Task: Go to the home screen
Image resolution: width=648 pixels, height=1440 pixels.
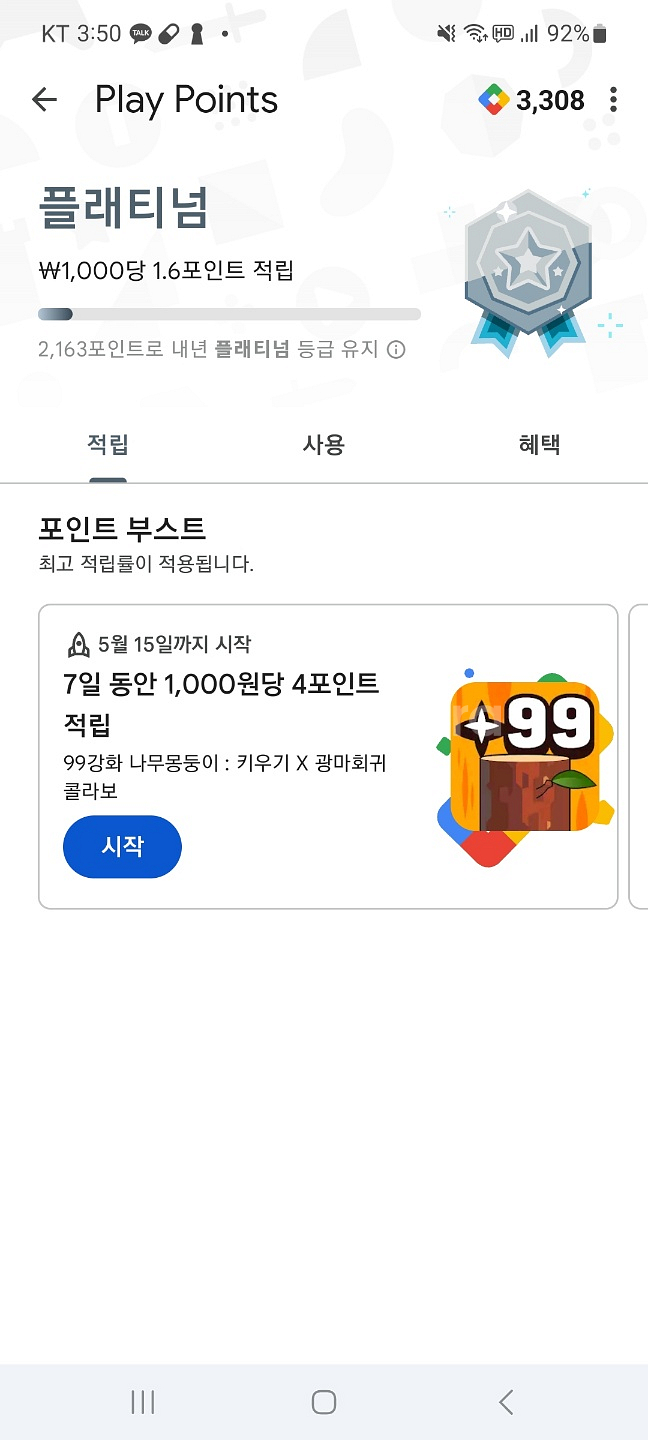Action: [x=323, y=1402]
